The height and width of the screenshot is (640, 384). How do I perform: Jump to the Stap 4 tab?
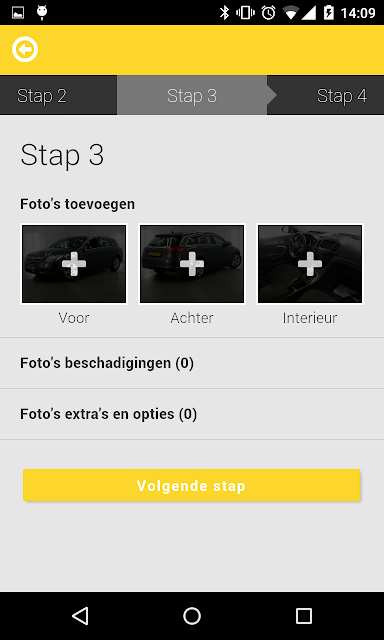(x=326, y=96)
